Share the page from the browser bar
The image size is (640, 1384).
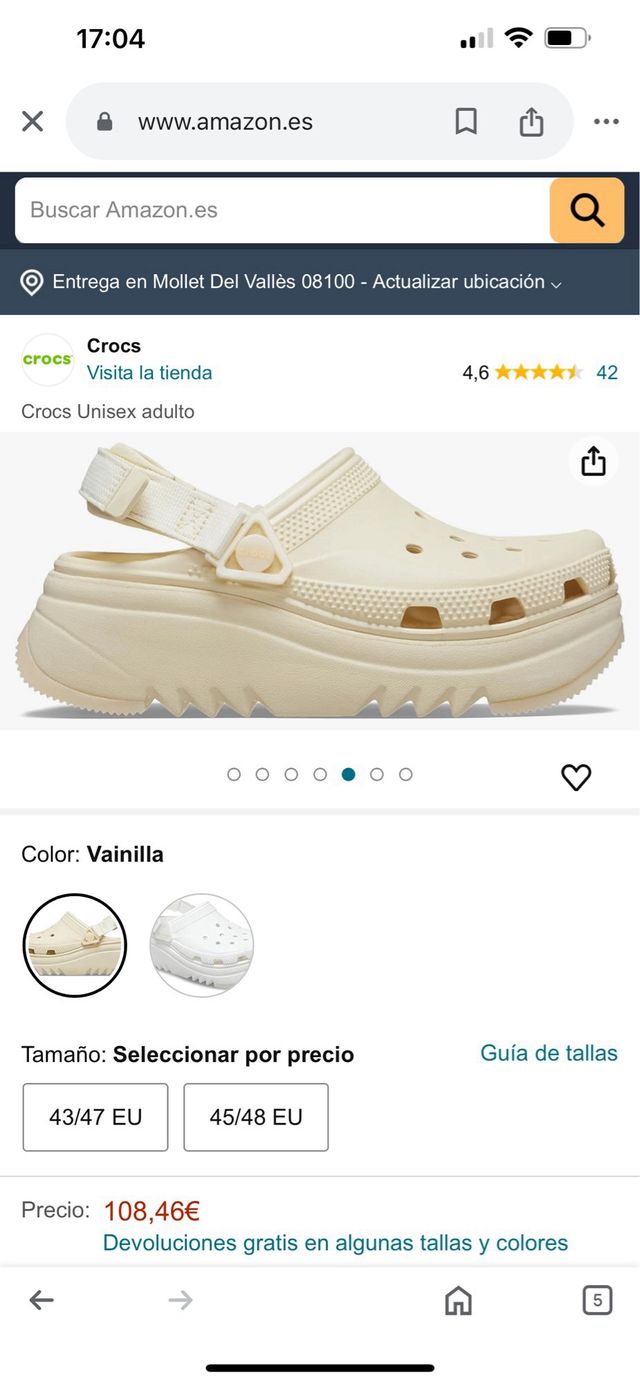[x=531, y=122]
